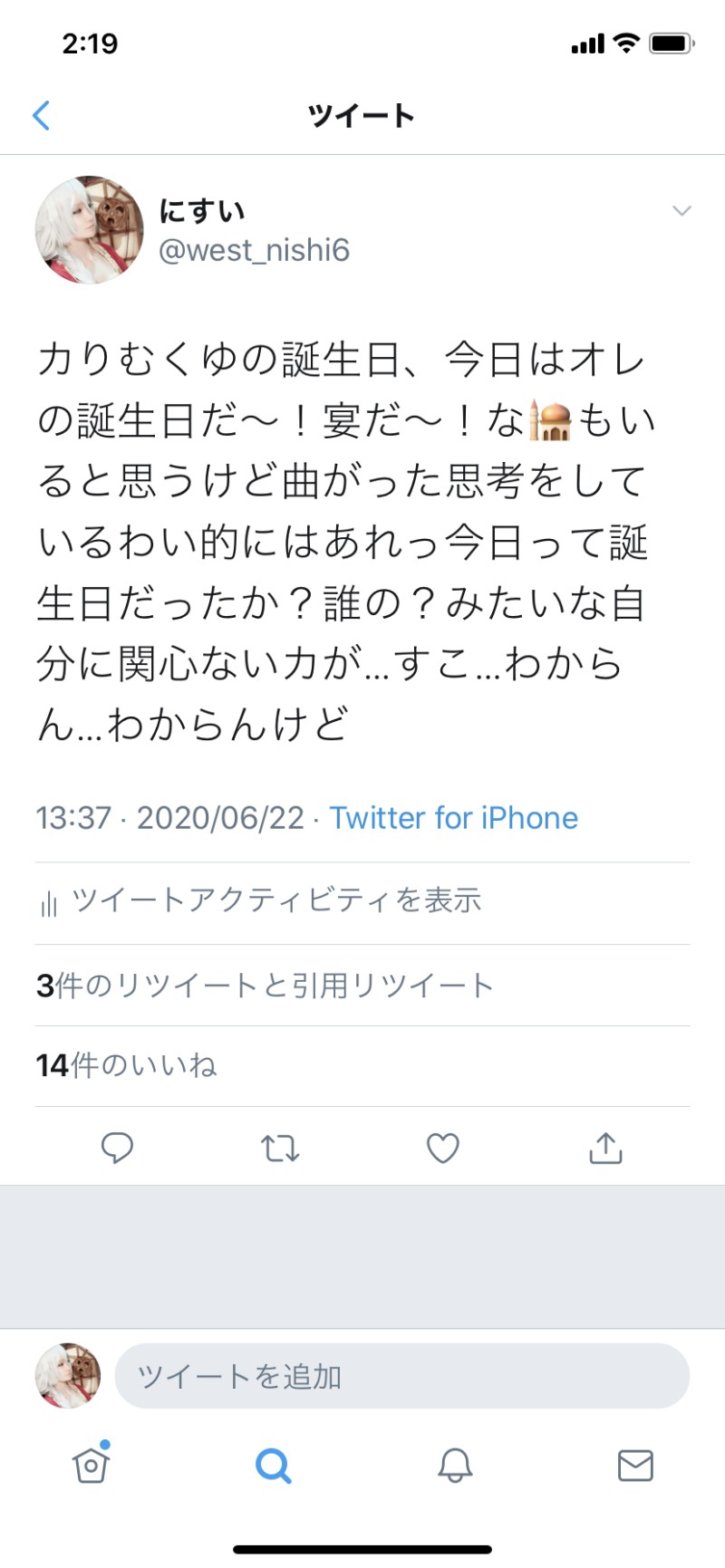Open the Messages tab

tap(635, 1464)
